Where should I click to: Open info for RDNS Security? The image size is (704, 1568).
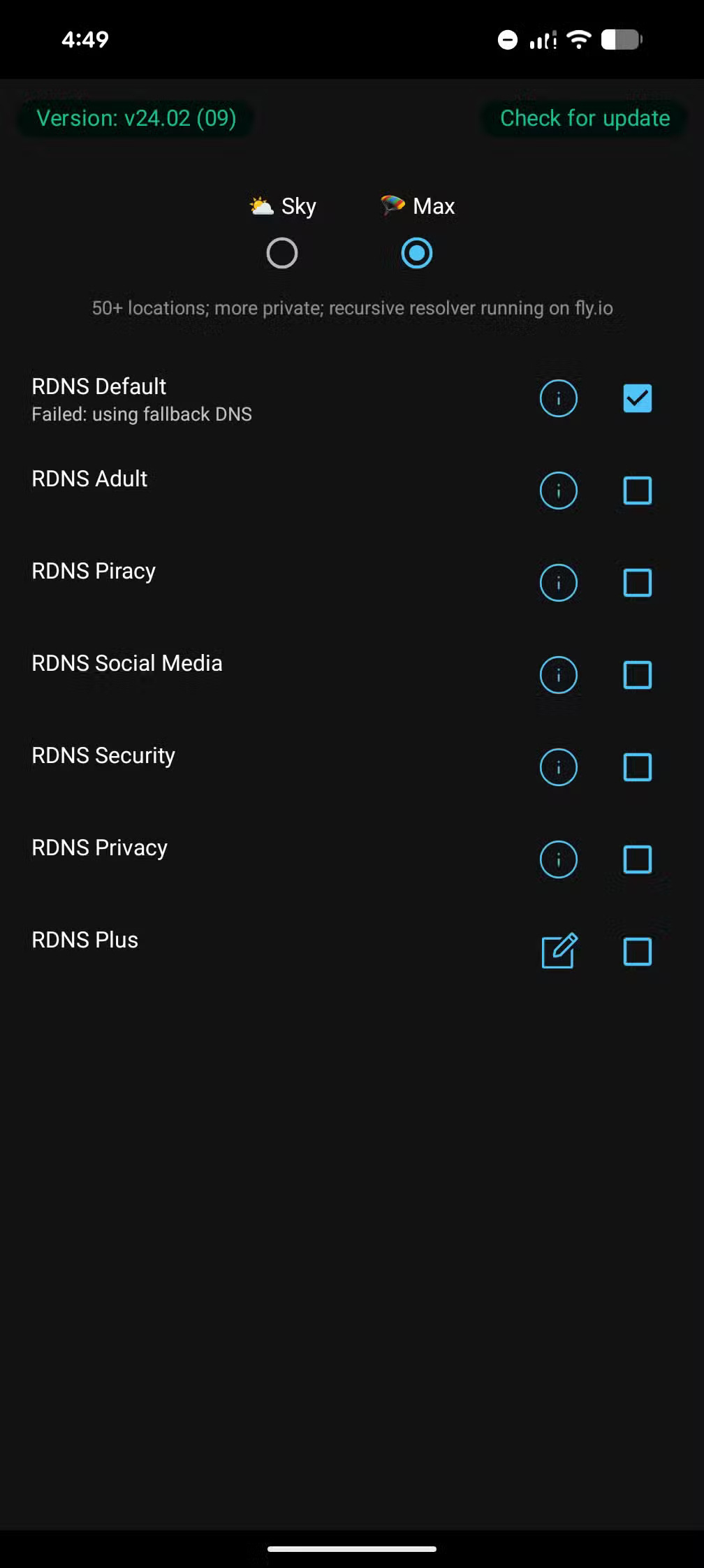pyautogui.click(x=558, y=767)
